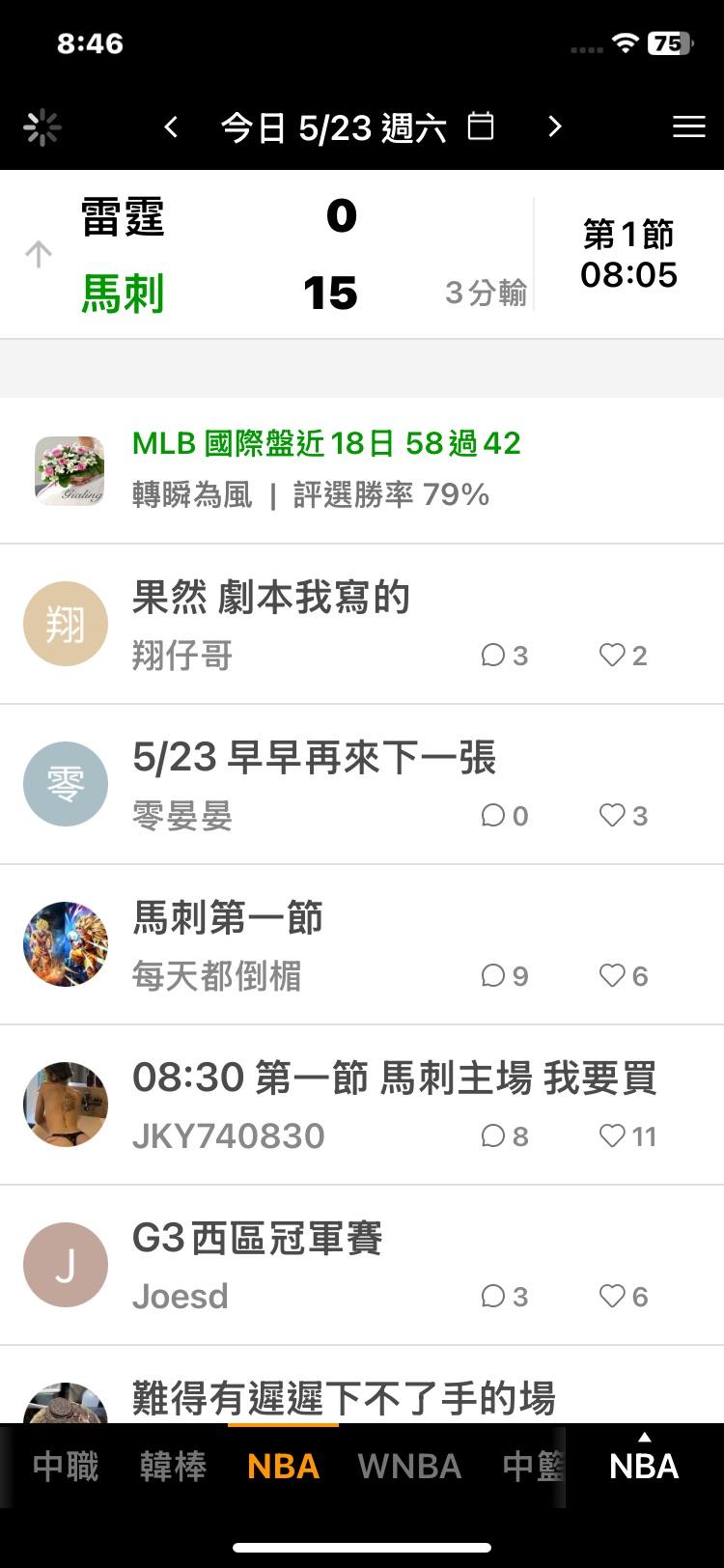Image resolution: width=724 pixels, height=1568 pixels.
Task: Collapse the 雷霆 vs 馬刺 game with up arrow
Action: 39,254
